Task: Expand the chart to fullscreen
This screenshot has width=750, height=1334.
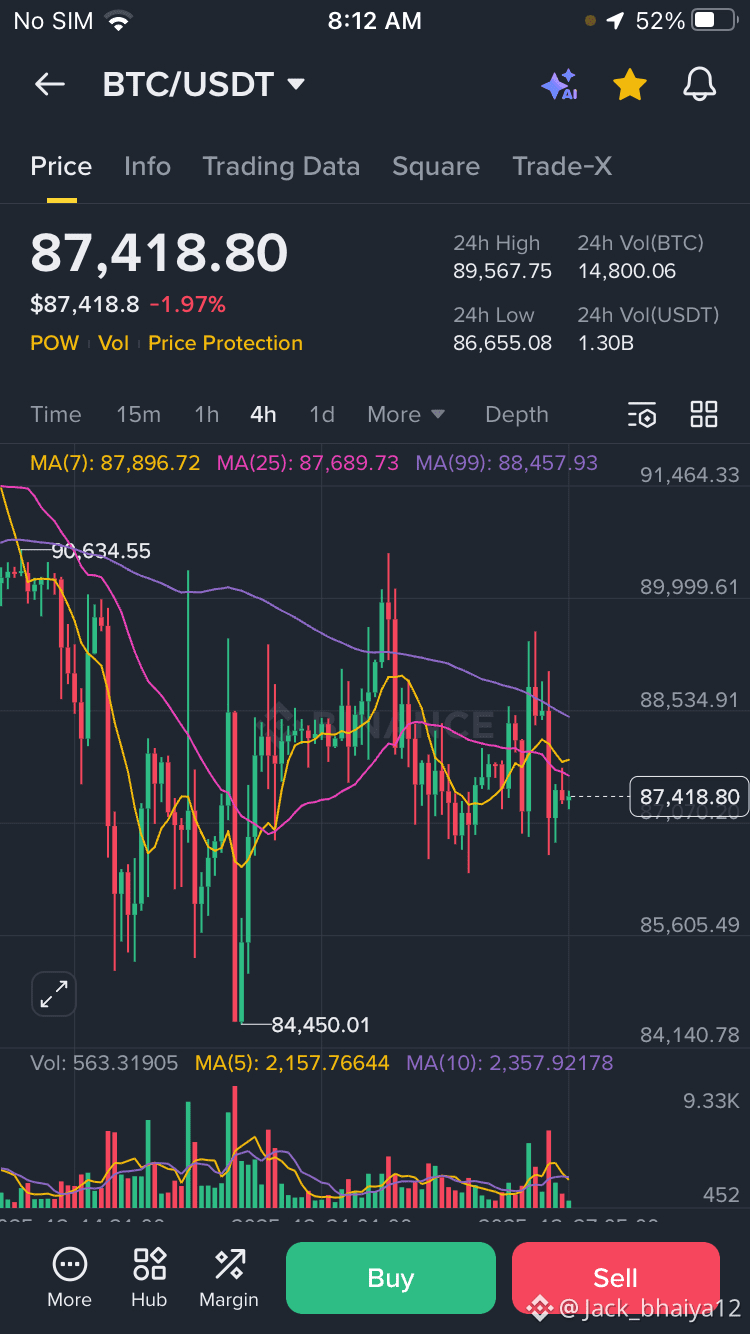Action: 53,993
